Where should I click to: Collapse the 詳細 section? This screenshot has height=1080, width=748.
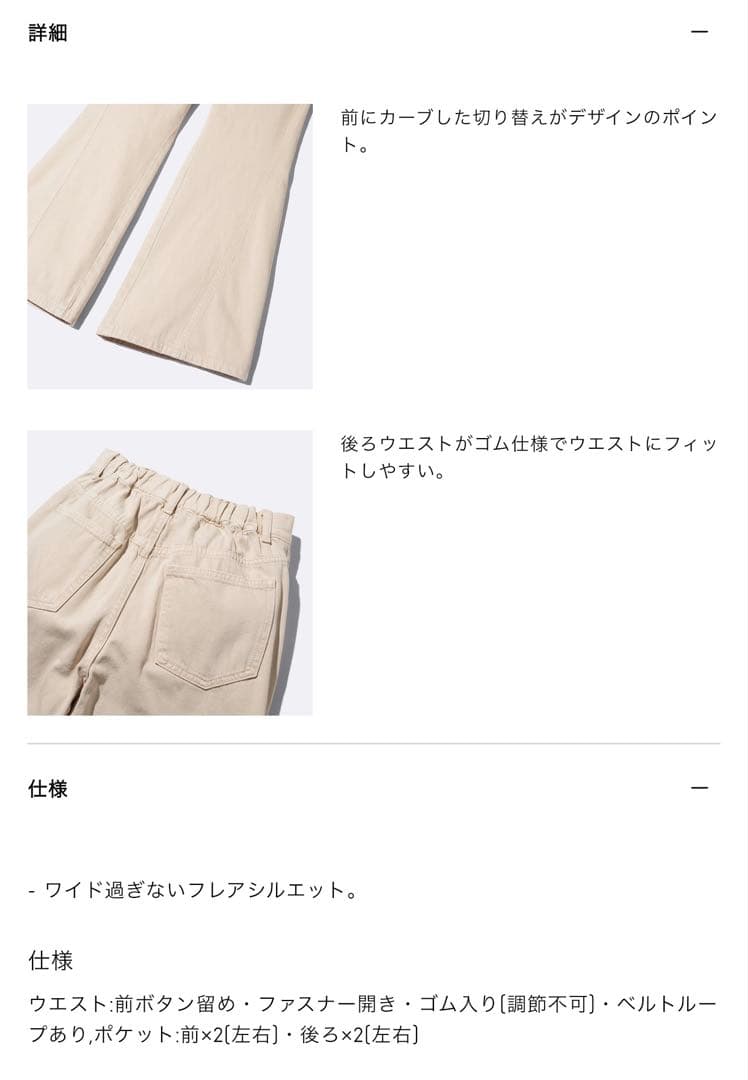[x=699, y=32]
